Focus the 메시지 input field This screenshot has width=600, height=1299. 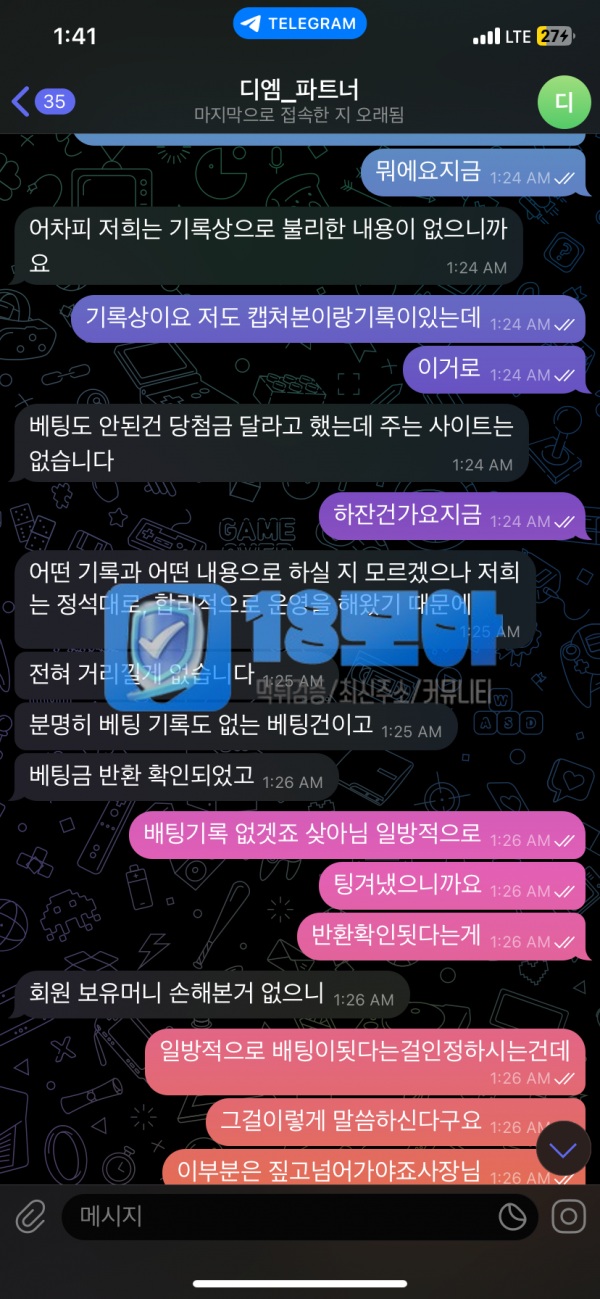(280, 1216)
